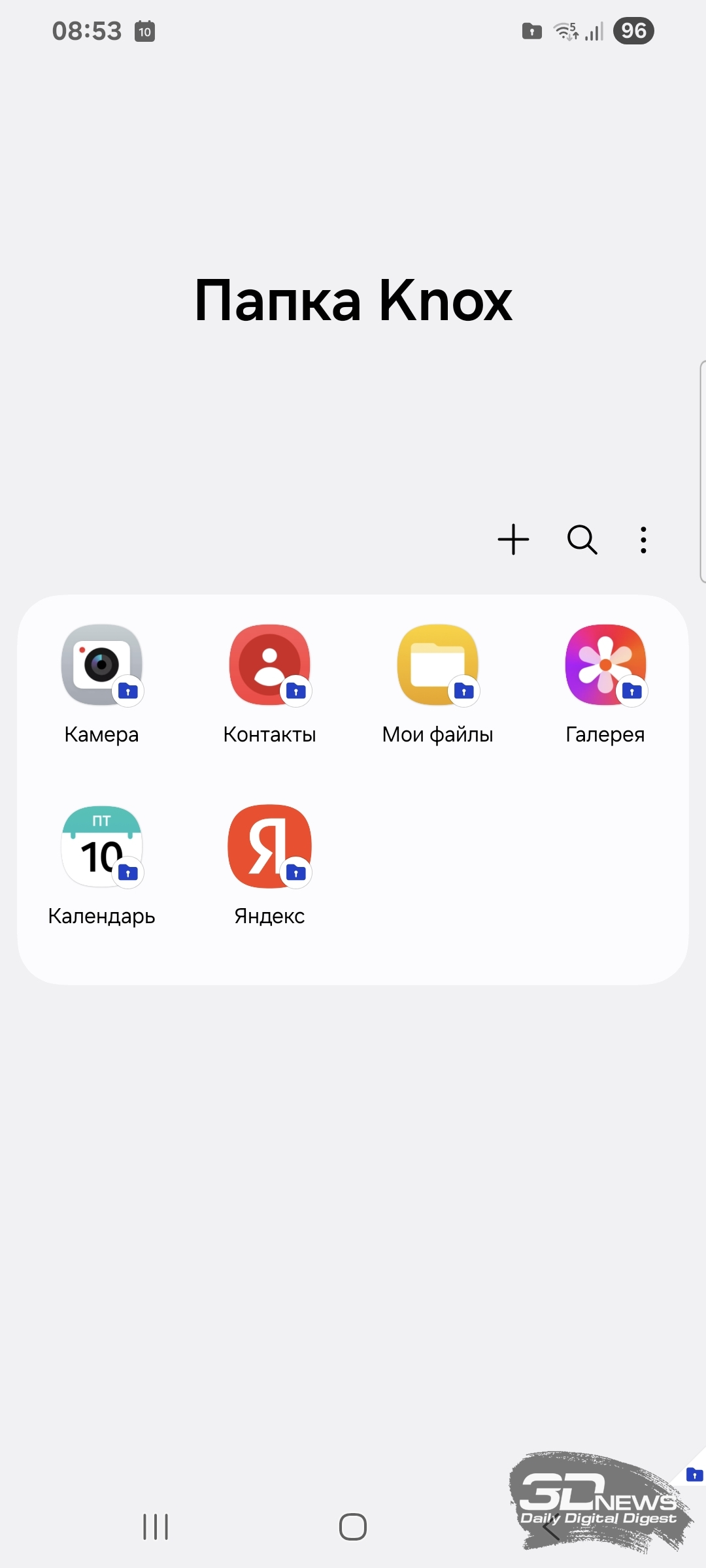Open search in the Knox folder
The width and height of the screenshot is (706, 1568).
tap(582, 540)
